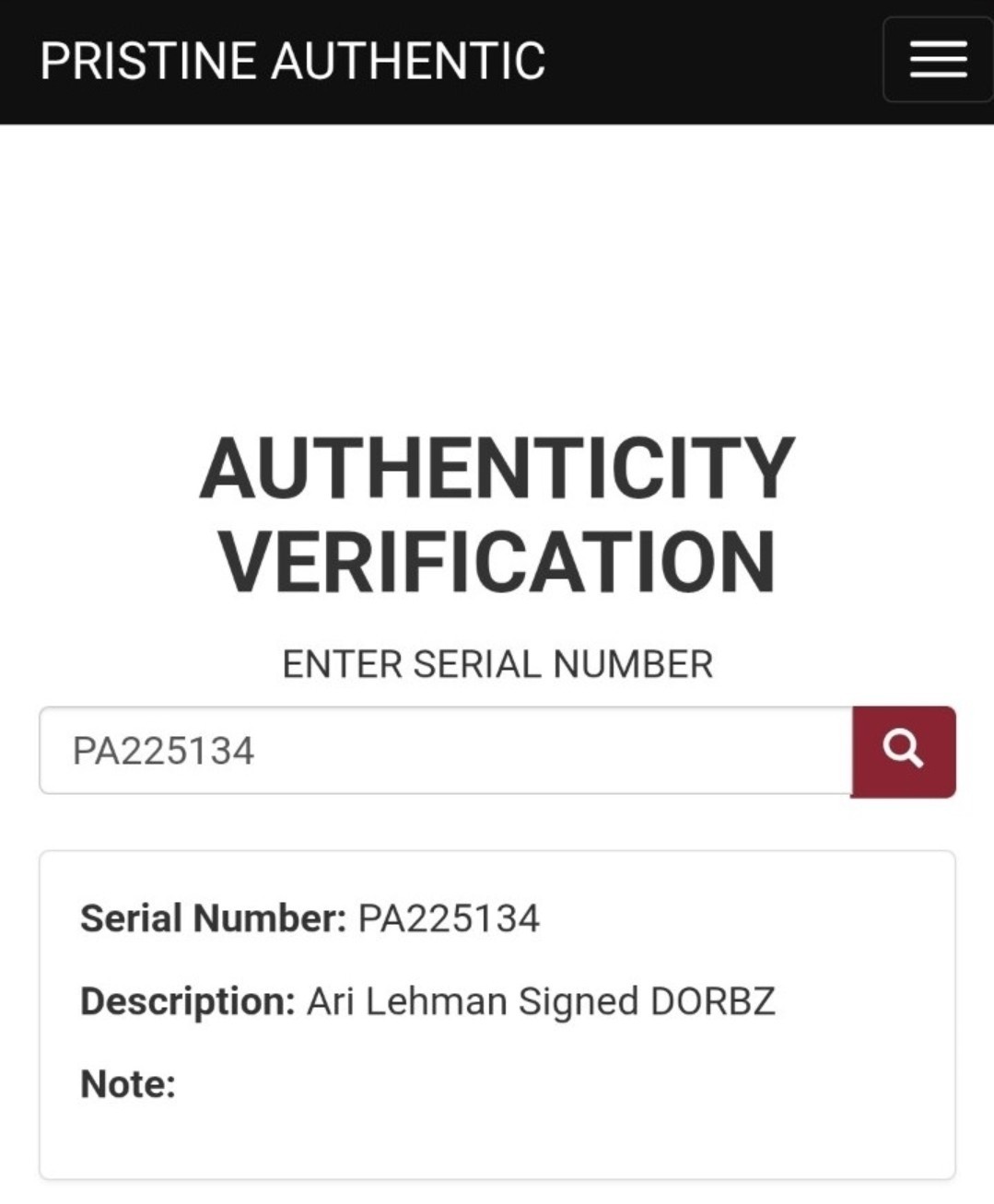Search the entered serial number
The image size is (994, 1204).
click(x=903, y=751)
